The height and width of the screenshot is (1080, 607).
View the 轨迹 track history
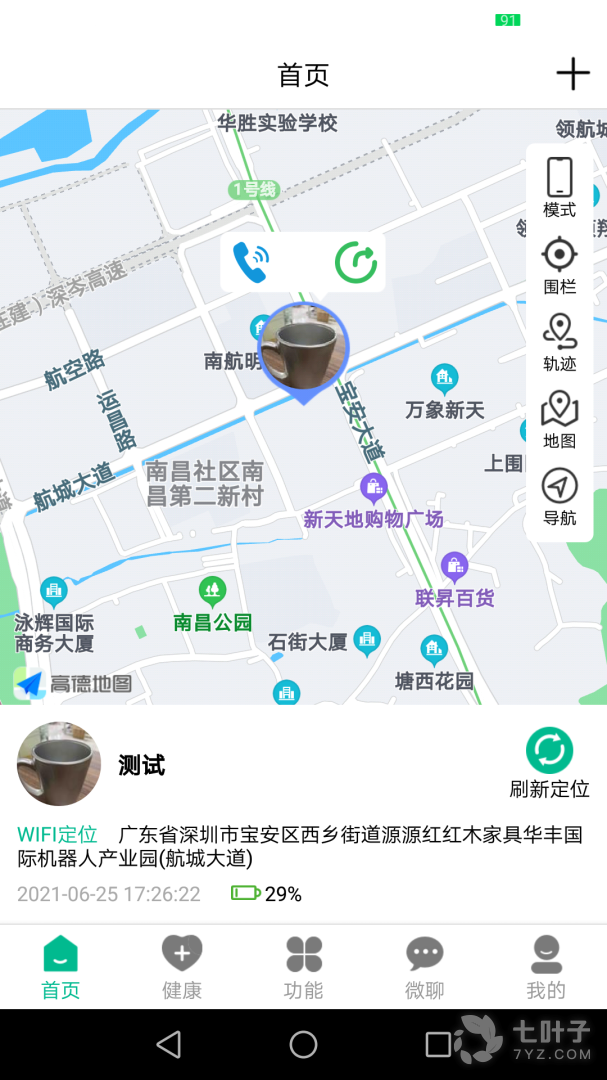pyautogui.click(x=560, y=341)
